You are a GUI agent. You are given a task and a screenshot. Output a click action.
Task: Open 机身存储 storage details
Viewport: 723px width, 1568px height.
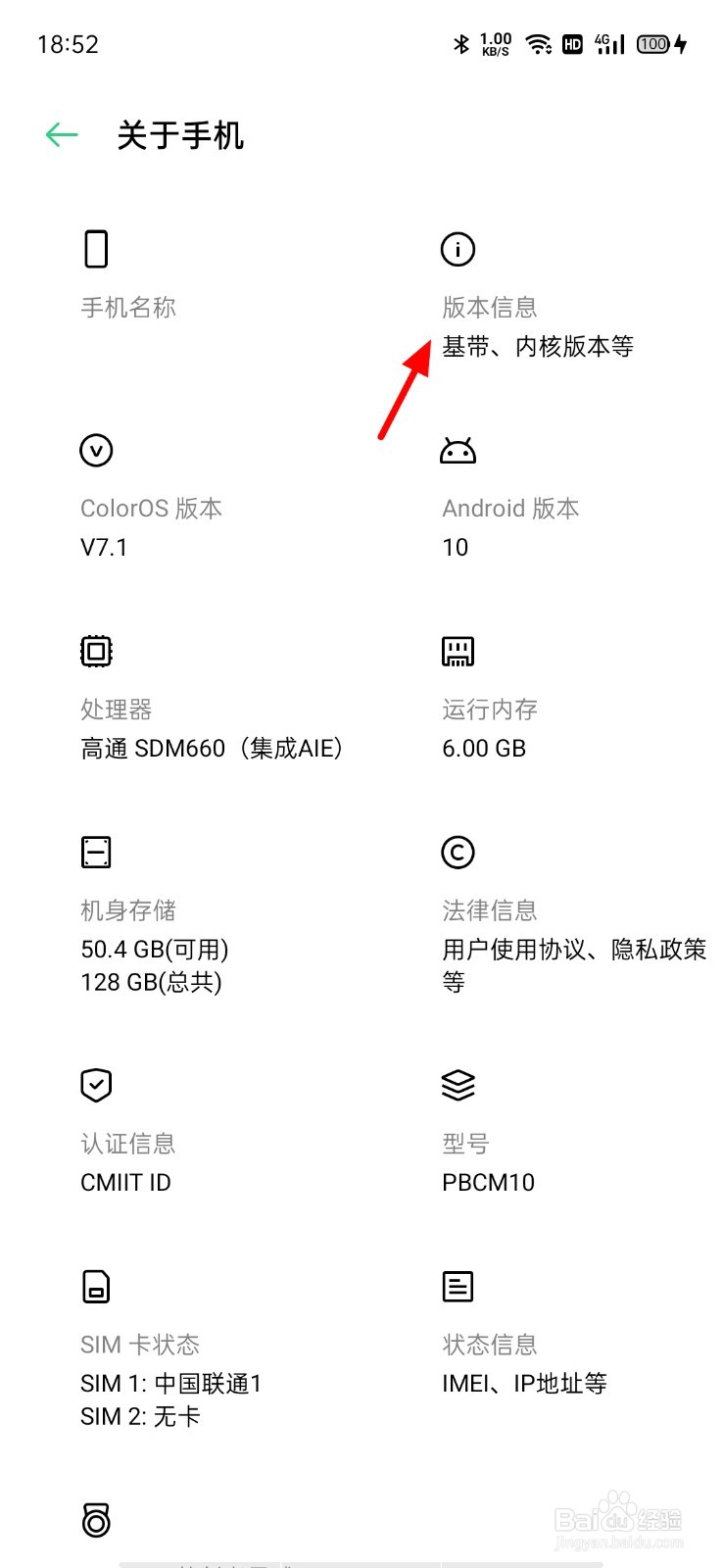[128, 909]
